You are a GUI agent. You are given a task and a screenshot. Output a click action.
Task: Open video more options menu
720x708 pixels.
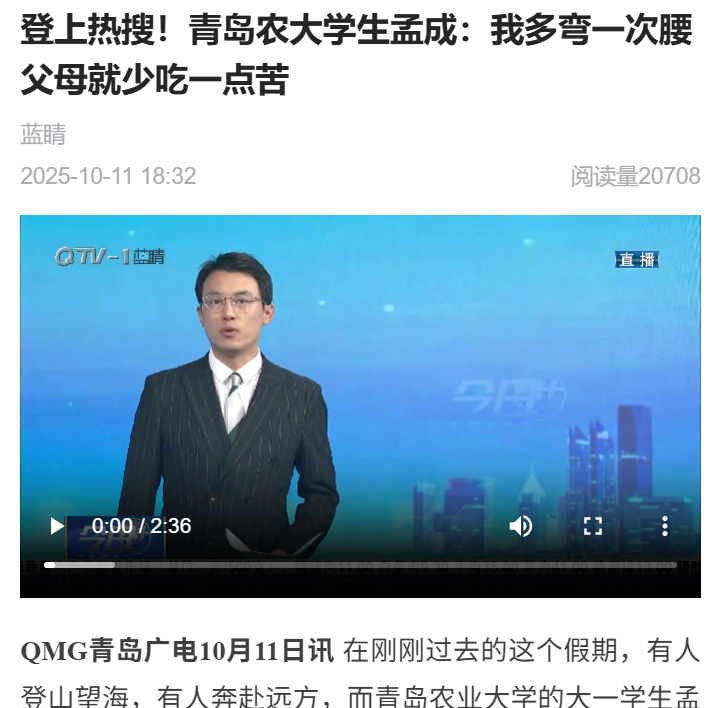pyautogui.click(x=664, y=526)
